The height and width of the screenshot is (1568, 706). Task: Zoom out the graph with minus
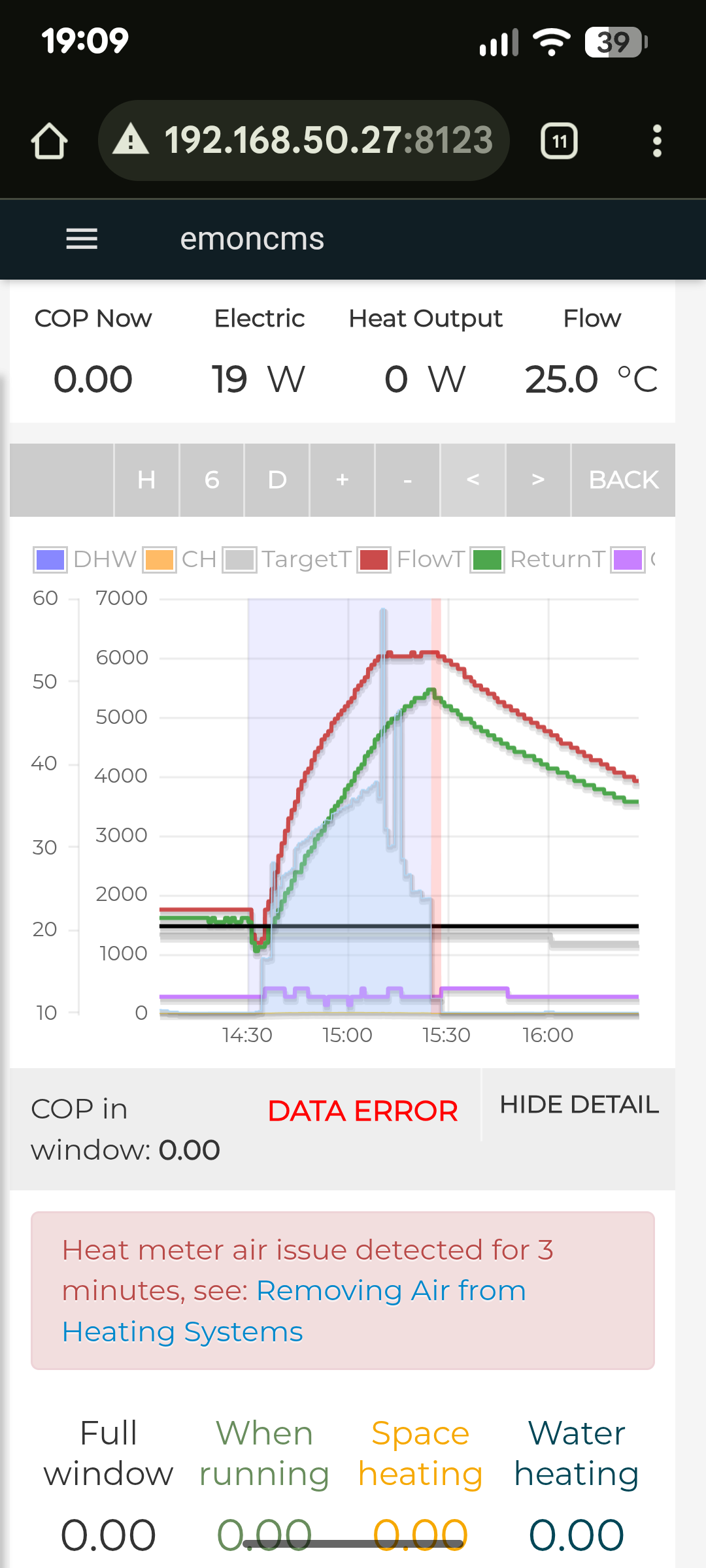coord(407,480)
